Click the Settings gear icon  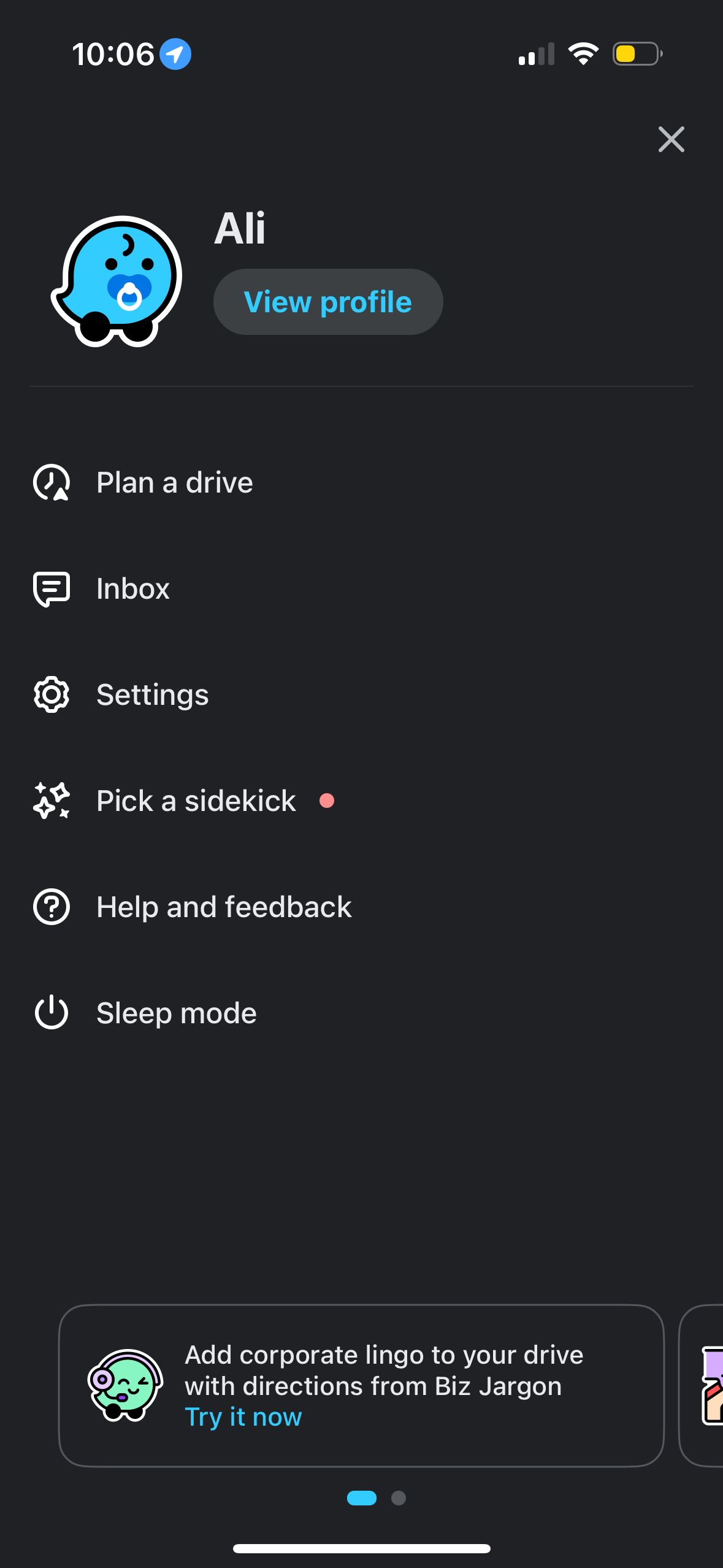pos(52,694)
